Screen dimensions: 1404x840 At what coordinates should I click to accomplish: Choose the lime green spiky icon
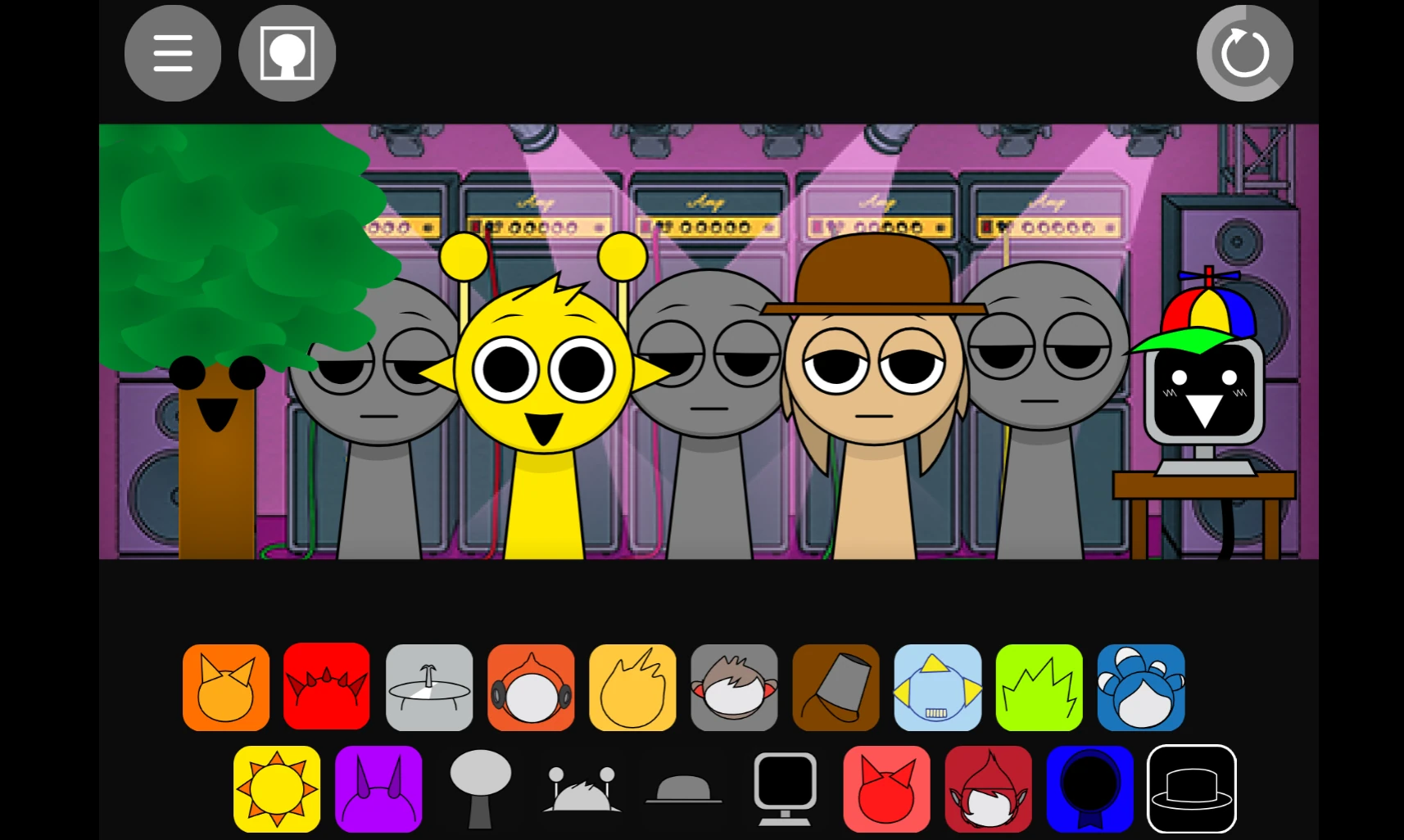click(1039, 688)
